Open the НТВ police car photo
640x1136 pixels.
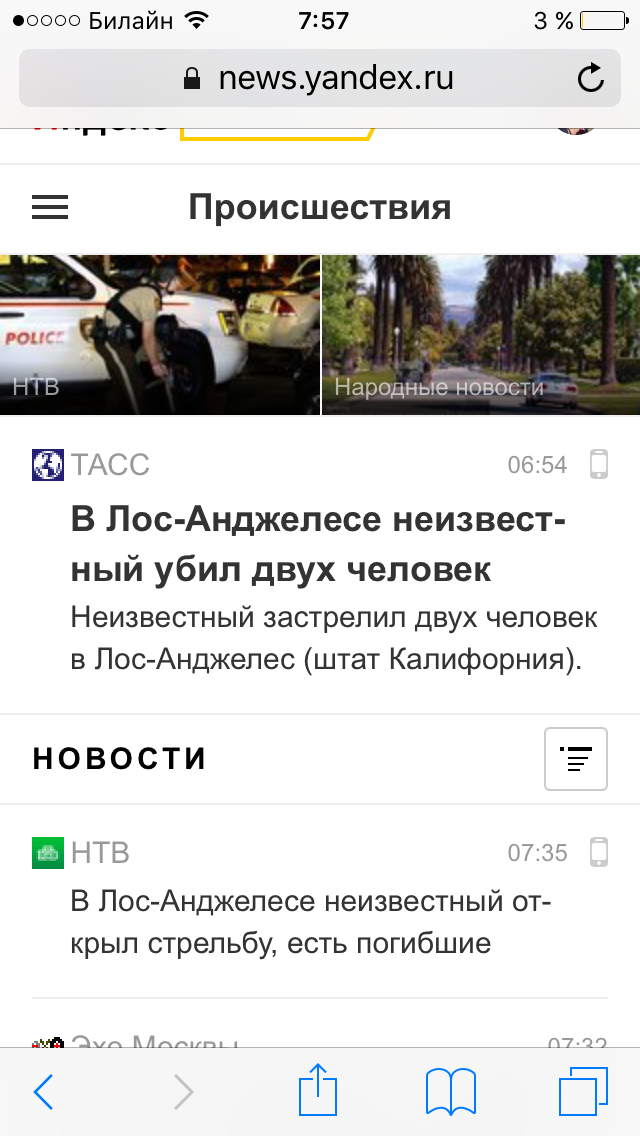(160, 335)
